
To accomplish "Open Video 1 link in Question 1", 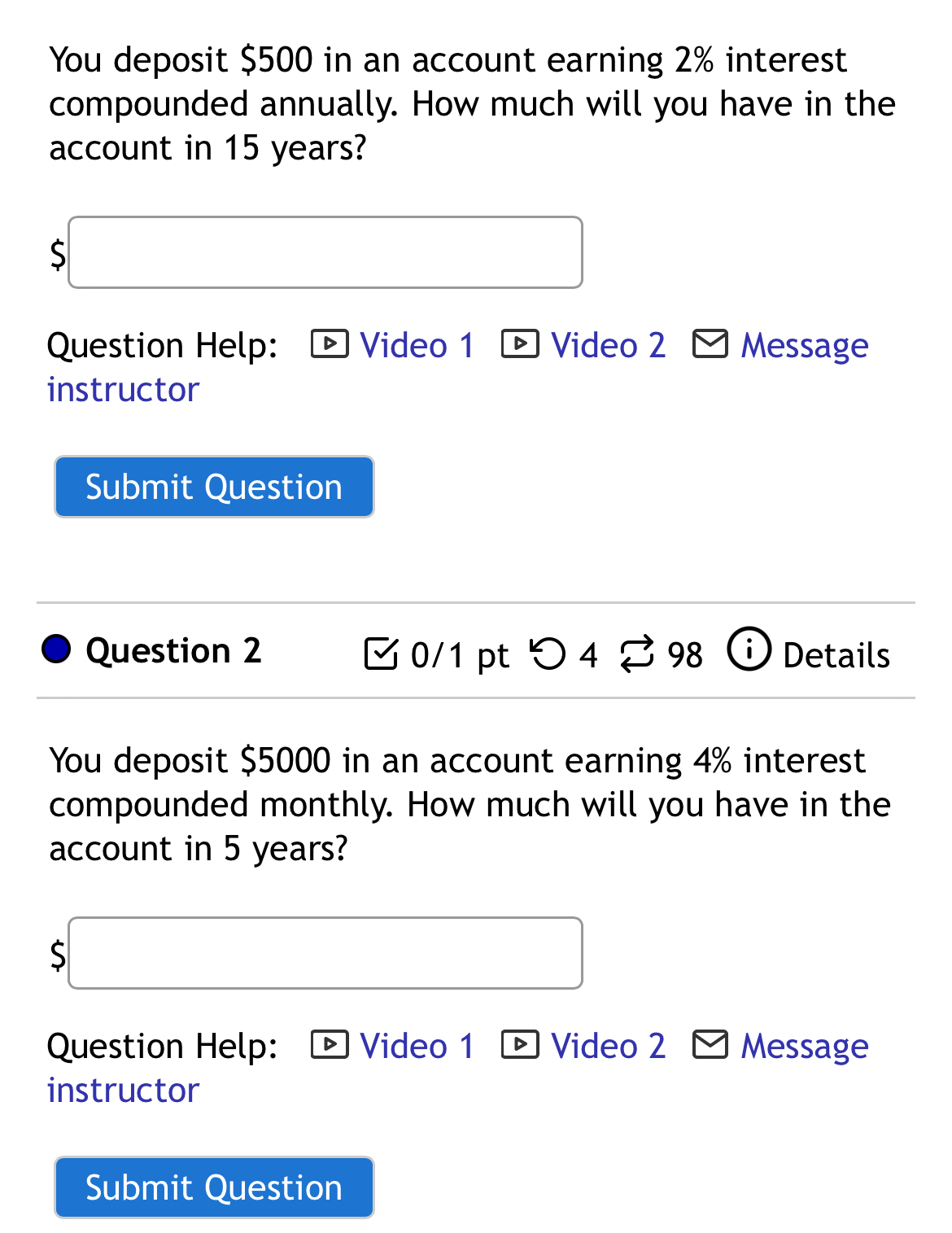I will coord(417,343).
